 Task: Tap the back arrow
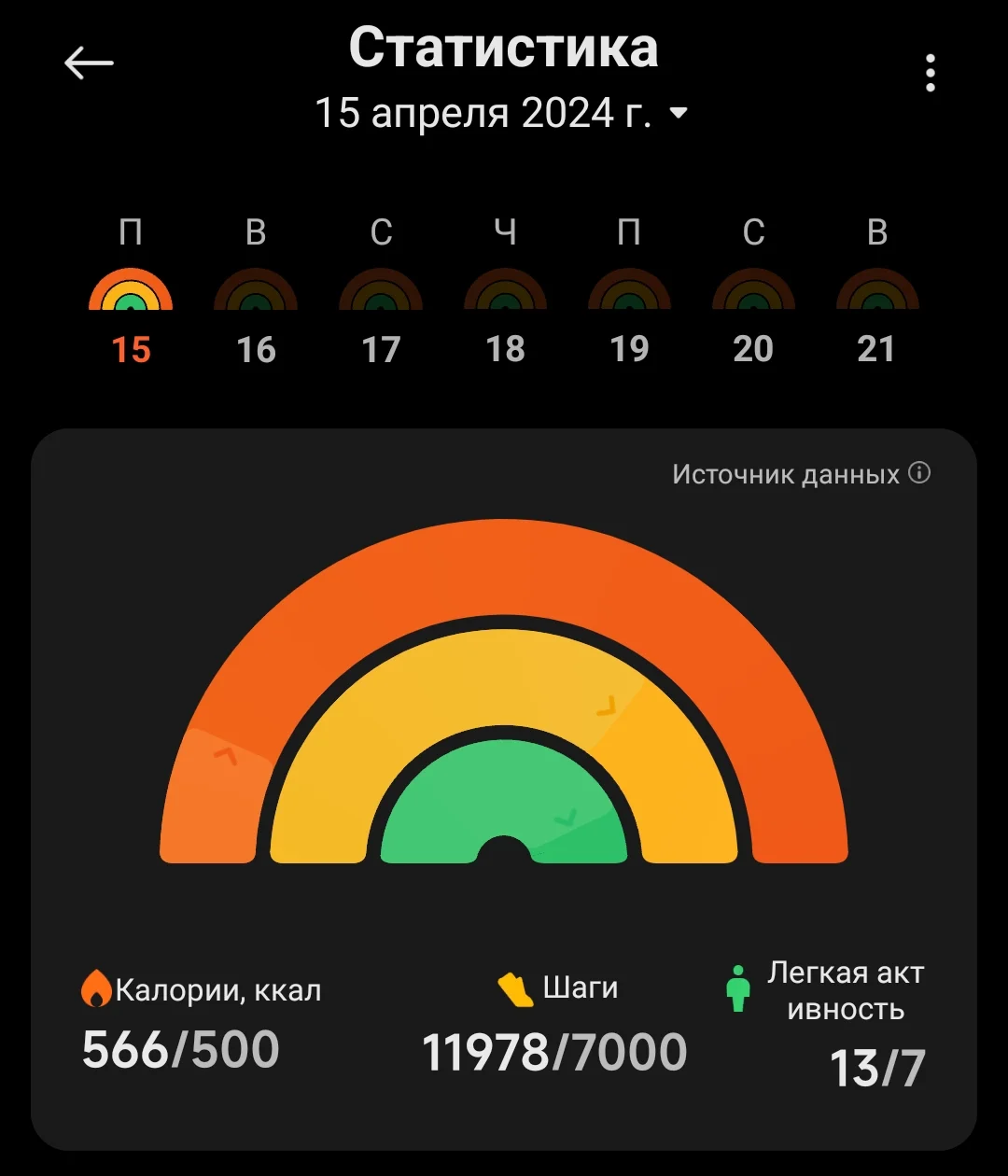[x=88, y=62]
